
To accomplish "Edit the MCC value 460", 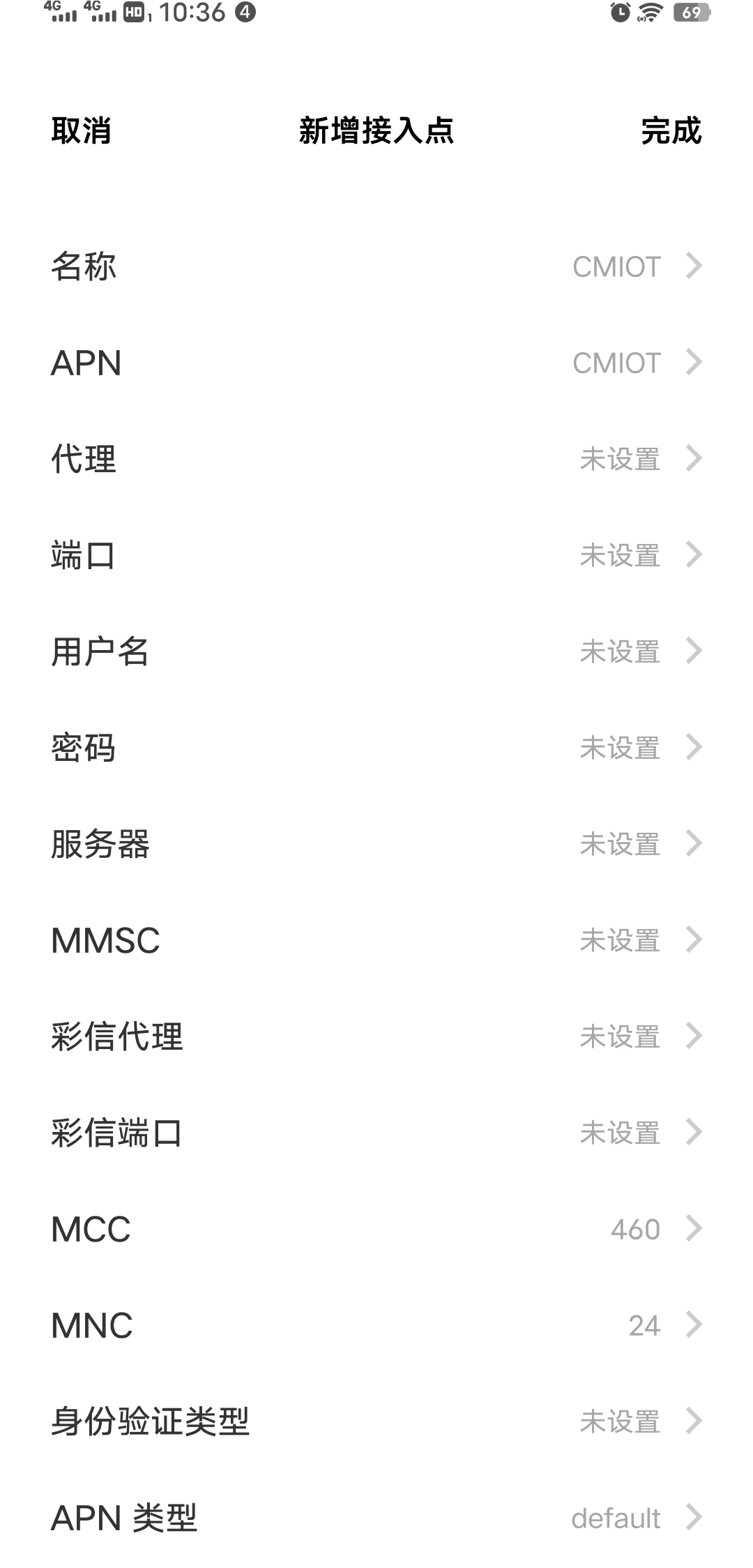I will click(x=376, y=1229).
